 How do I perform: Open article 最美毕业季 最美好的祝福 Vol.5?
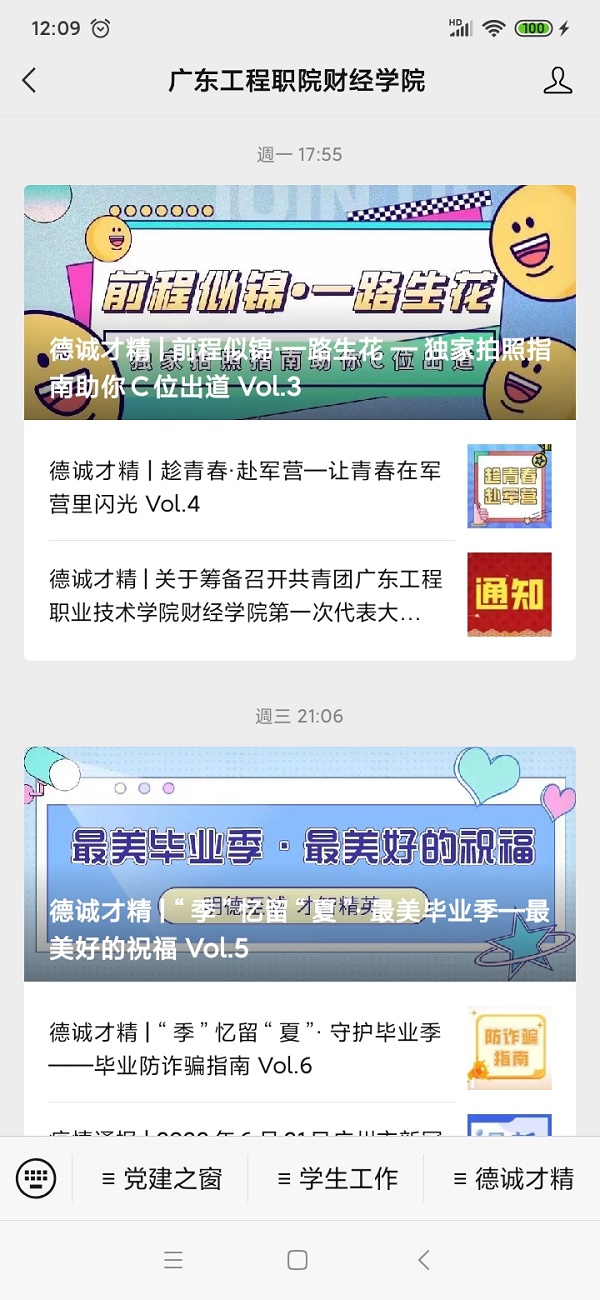pyautogui.click(x=300, y=864)
